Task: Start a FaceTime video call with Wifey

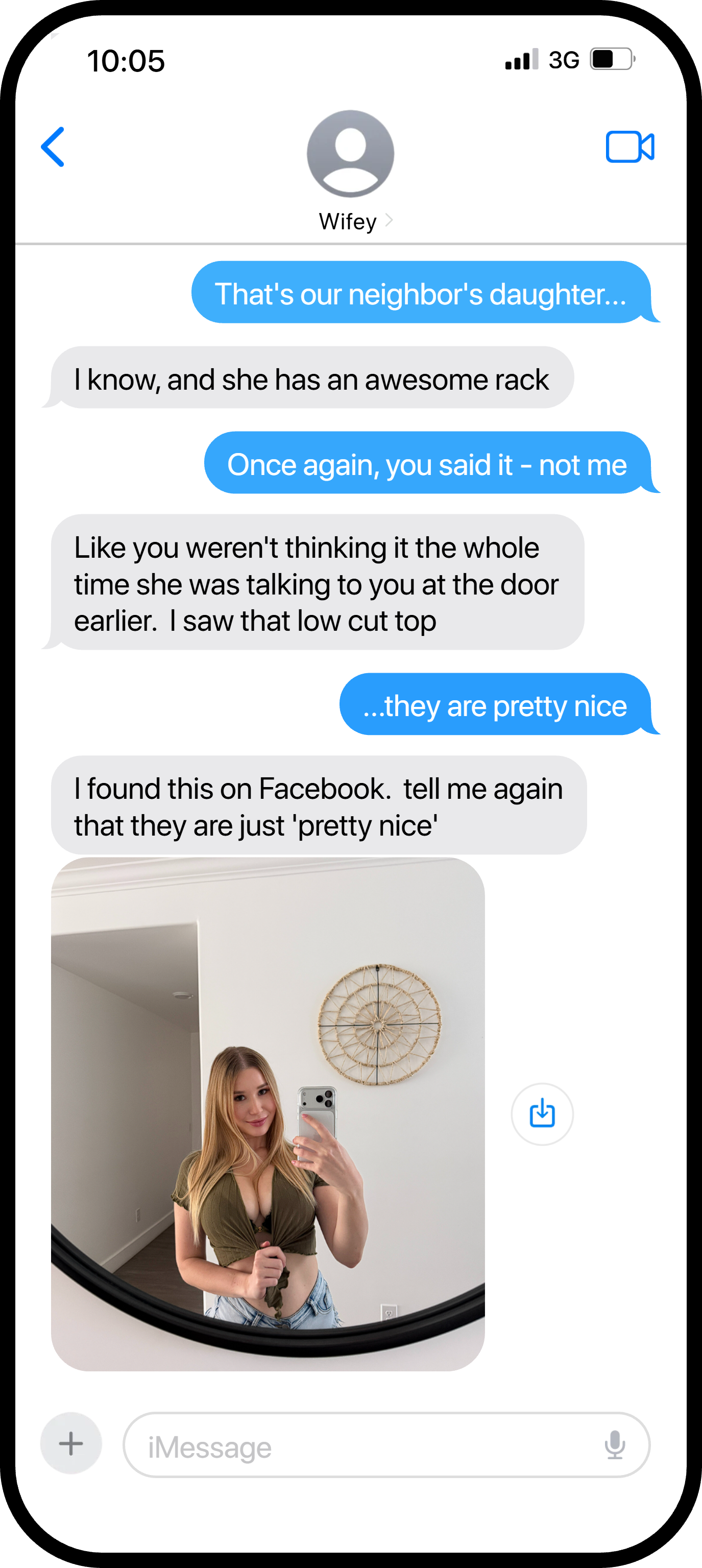Action: (630, 147)
